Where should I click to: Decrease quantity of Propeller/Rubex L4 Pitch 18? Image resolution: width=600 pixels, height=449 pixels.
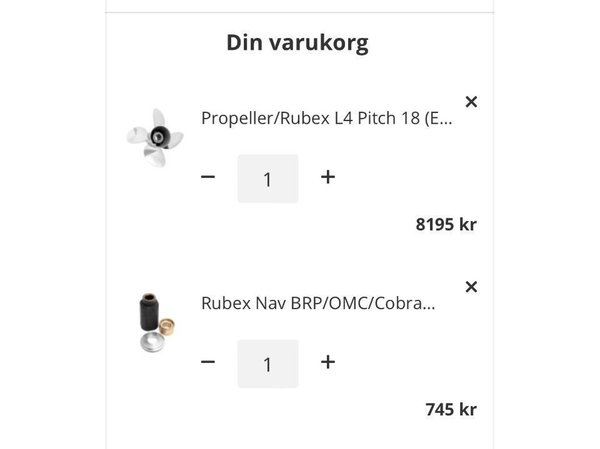coord(208,178)
